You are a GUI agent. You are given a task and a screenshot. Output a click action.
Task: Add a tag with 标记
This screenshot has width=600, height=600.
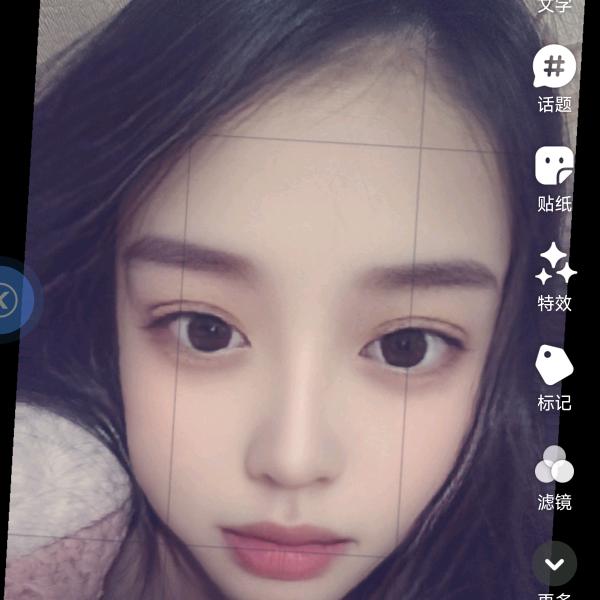tap(554, 365)
